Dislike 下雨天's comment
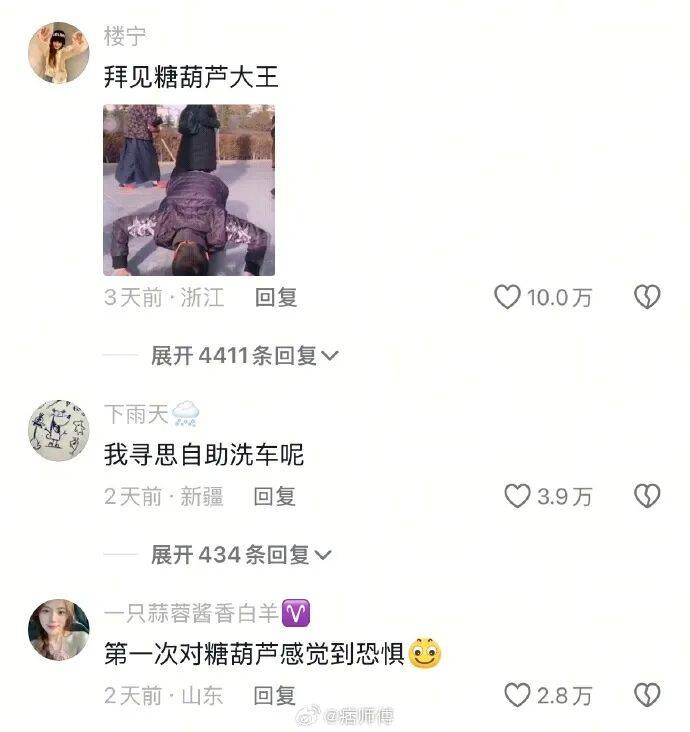The image size is (690, 732). 647,496
